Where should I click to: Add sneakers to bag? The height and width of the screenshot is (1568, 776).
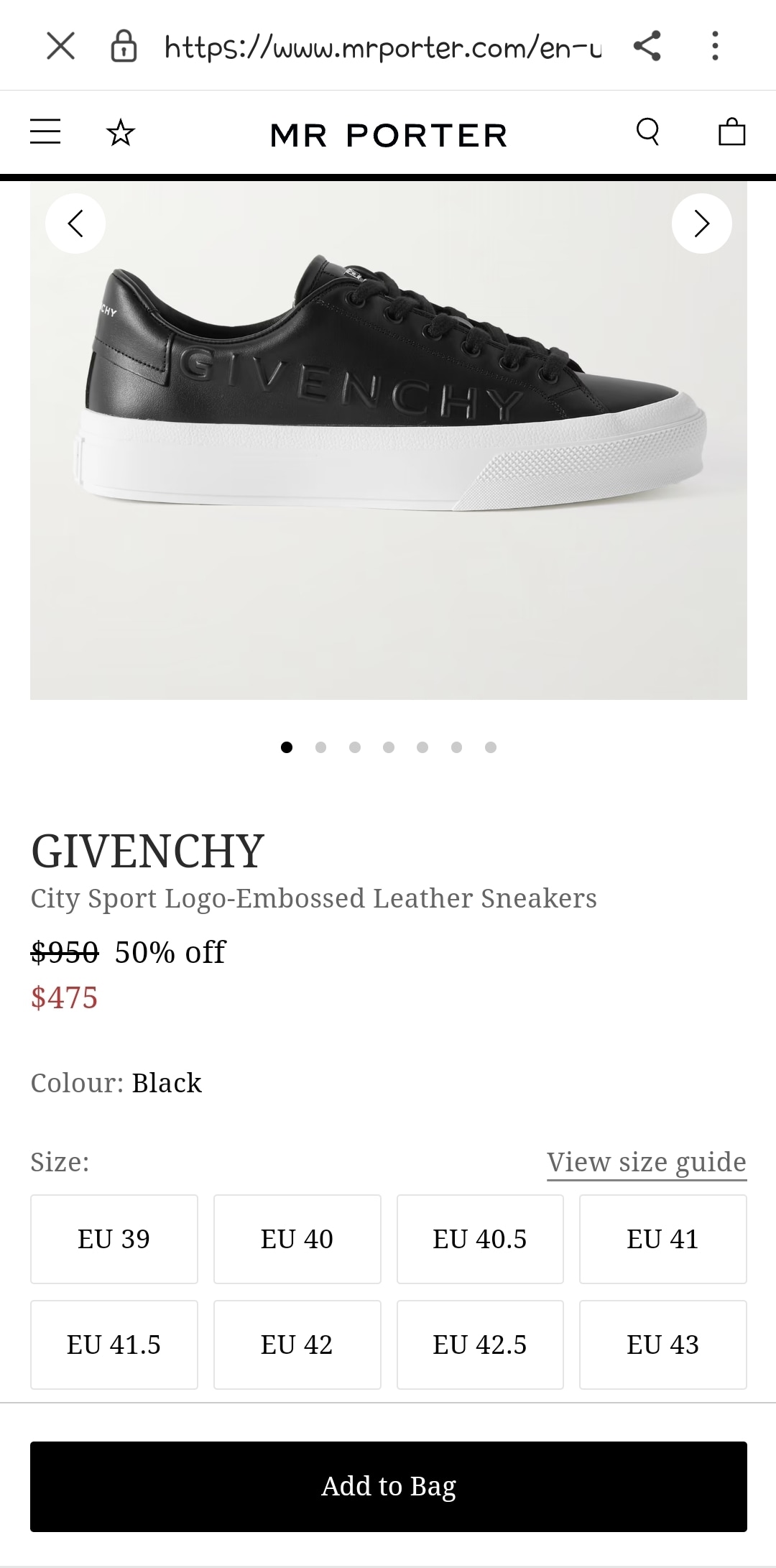[x=388, y=1486]
